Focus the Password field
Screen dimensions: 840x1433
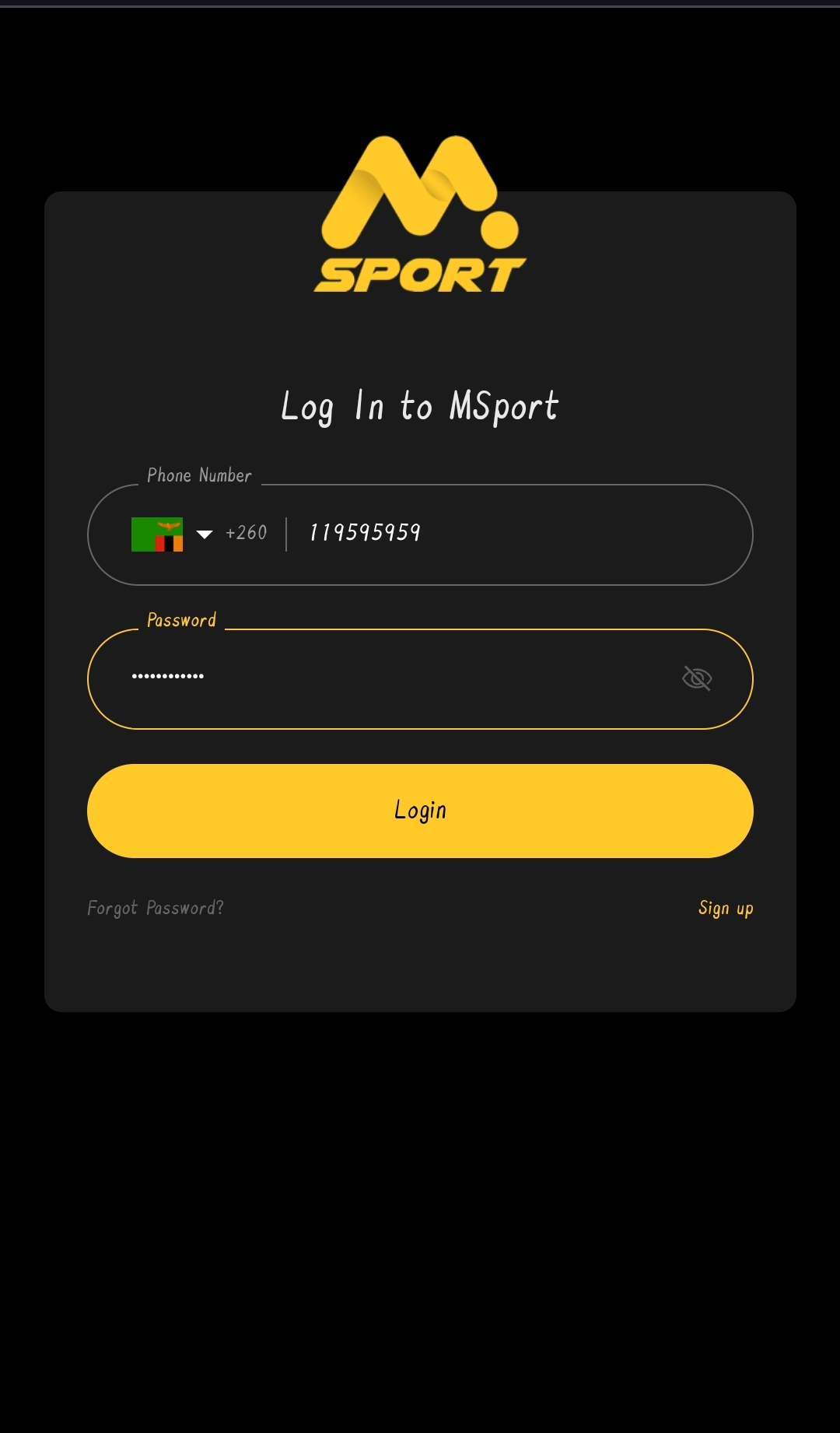[x=389, y=678]
